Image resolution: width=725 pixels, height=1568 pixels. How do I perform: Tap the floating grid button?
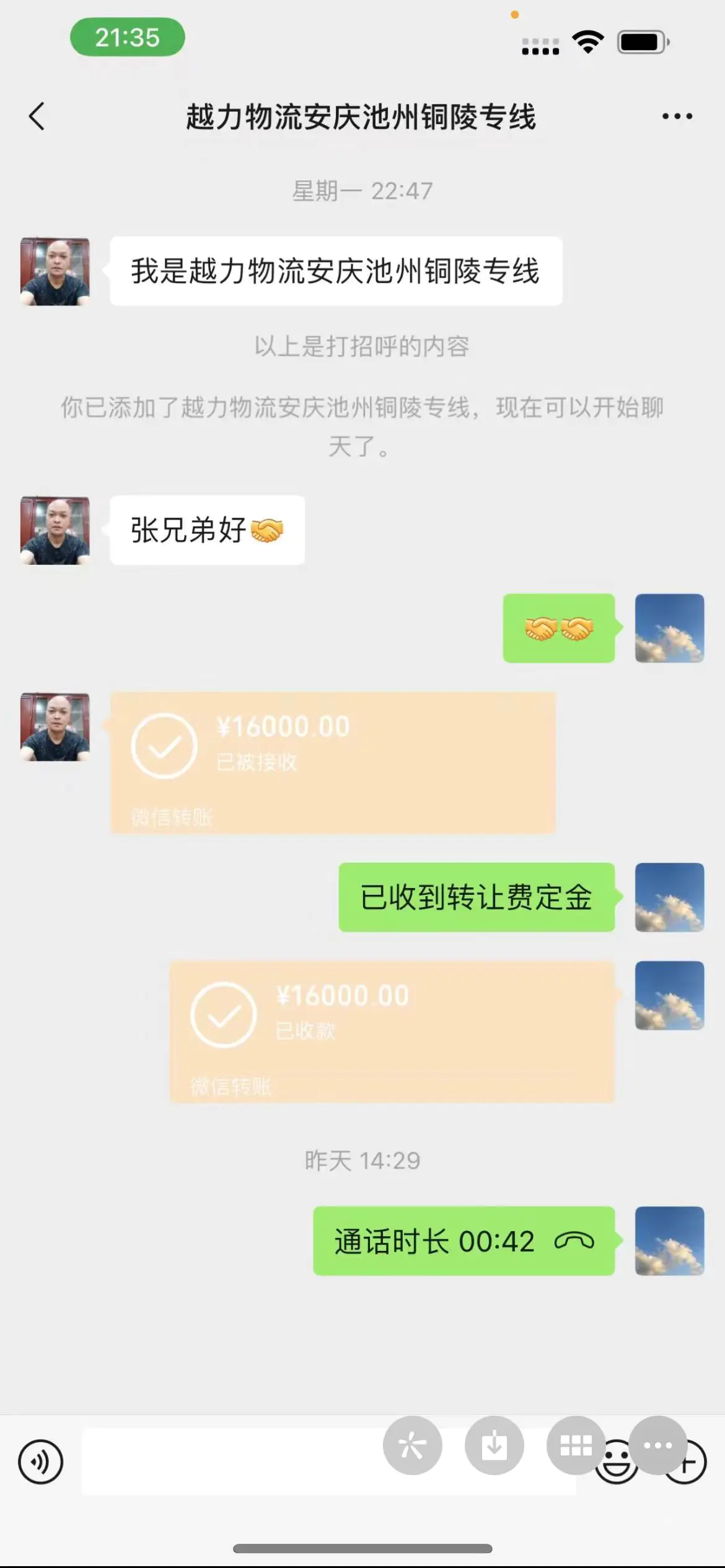click(x=576, y=1446)
